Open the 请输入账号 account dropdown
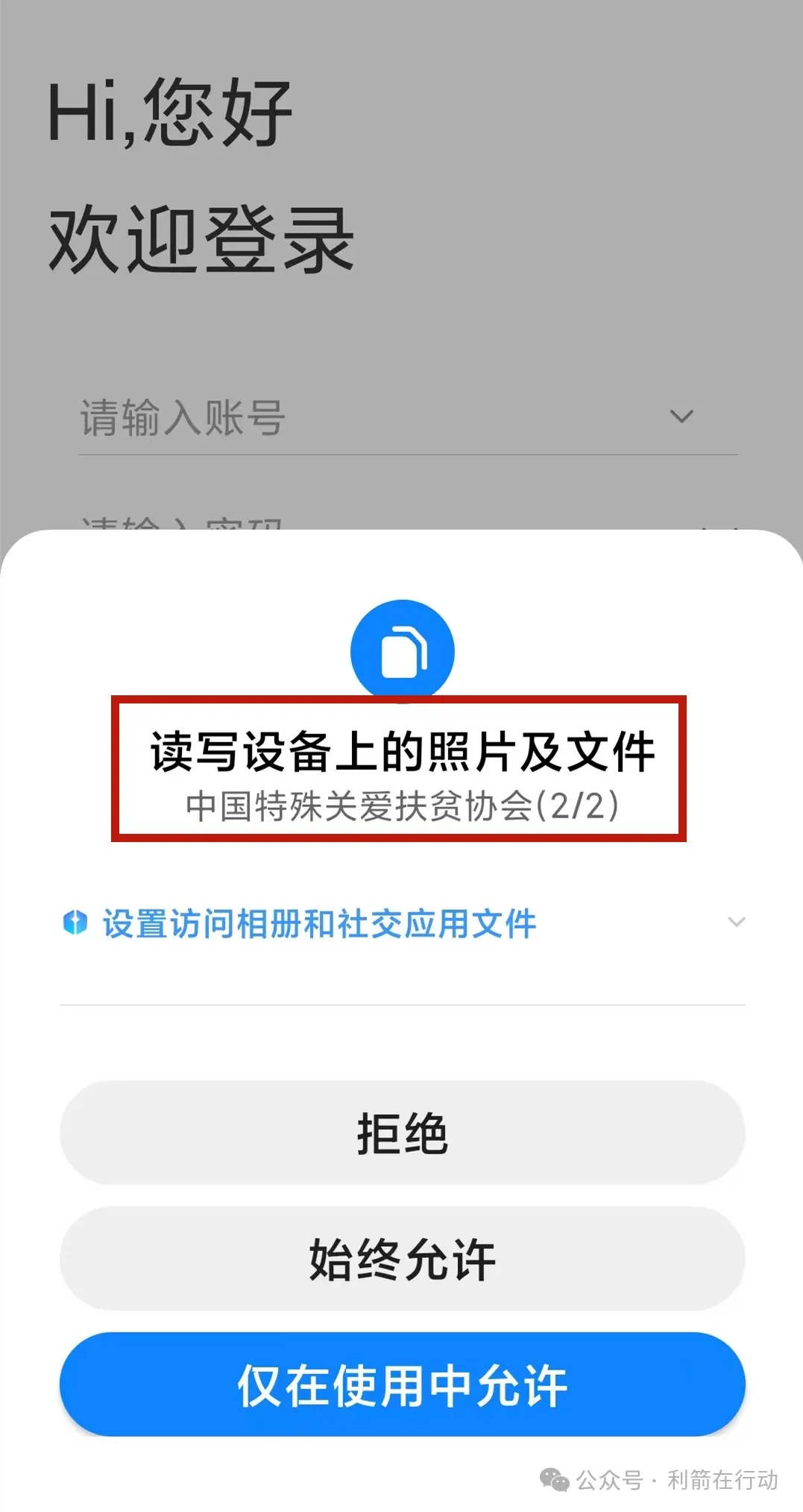Viewport: 803px width, 1512px height. [681, 416]
